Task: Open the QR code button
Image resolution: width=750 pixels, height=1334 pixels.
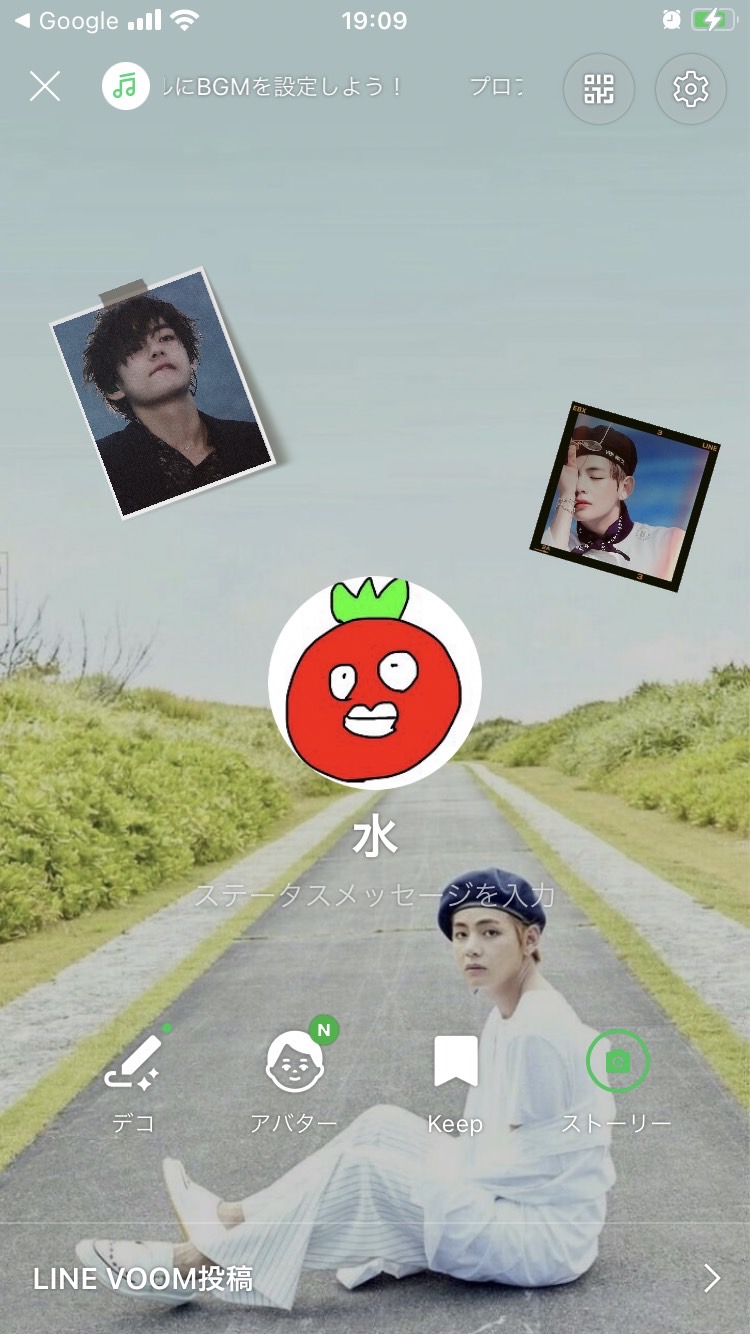Action: coord(598,89)
